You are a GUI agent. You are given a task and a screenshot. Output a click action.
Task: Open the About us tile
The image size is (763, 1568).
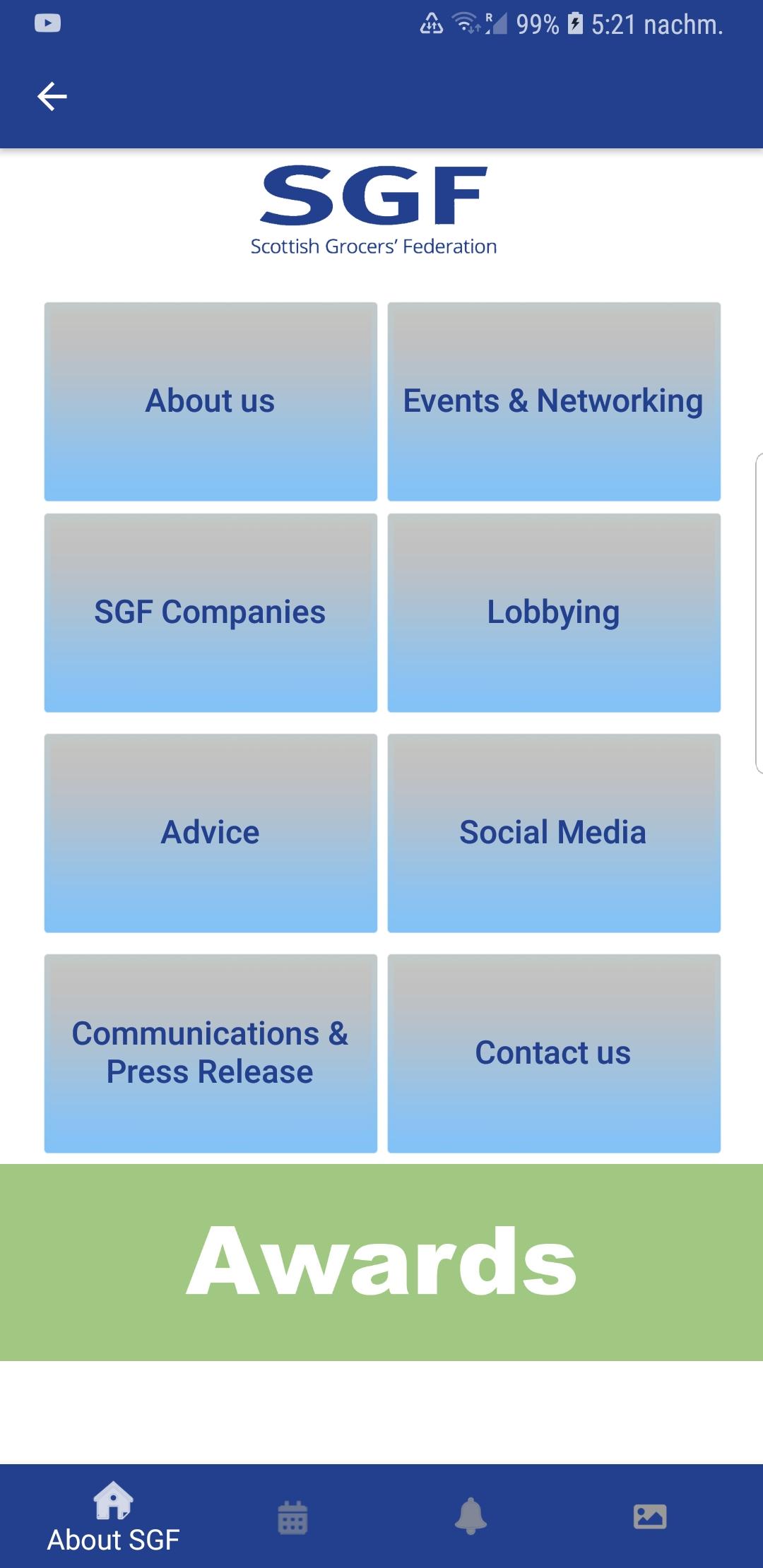[x=211, y=401]
